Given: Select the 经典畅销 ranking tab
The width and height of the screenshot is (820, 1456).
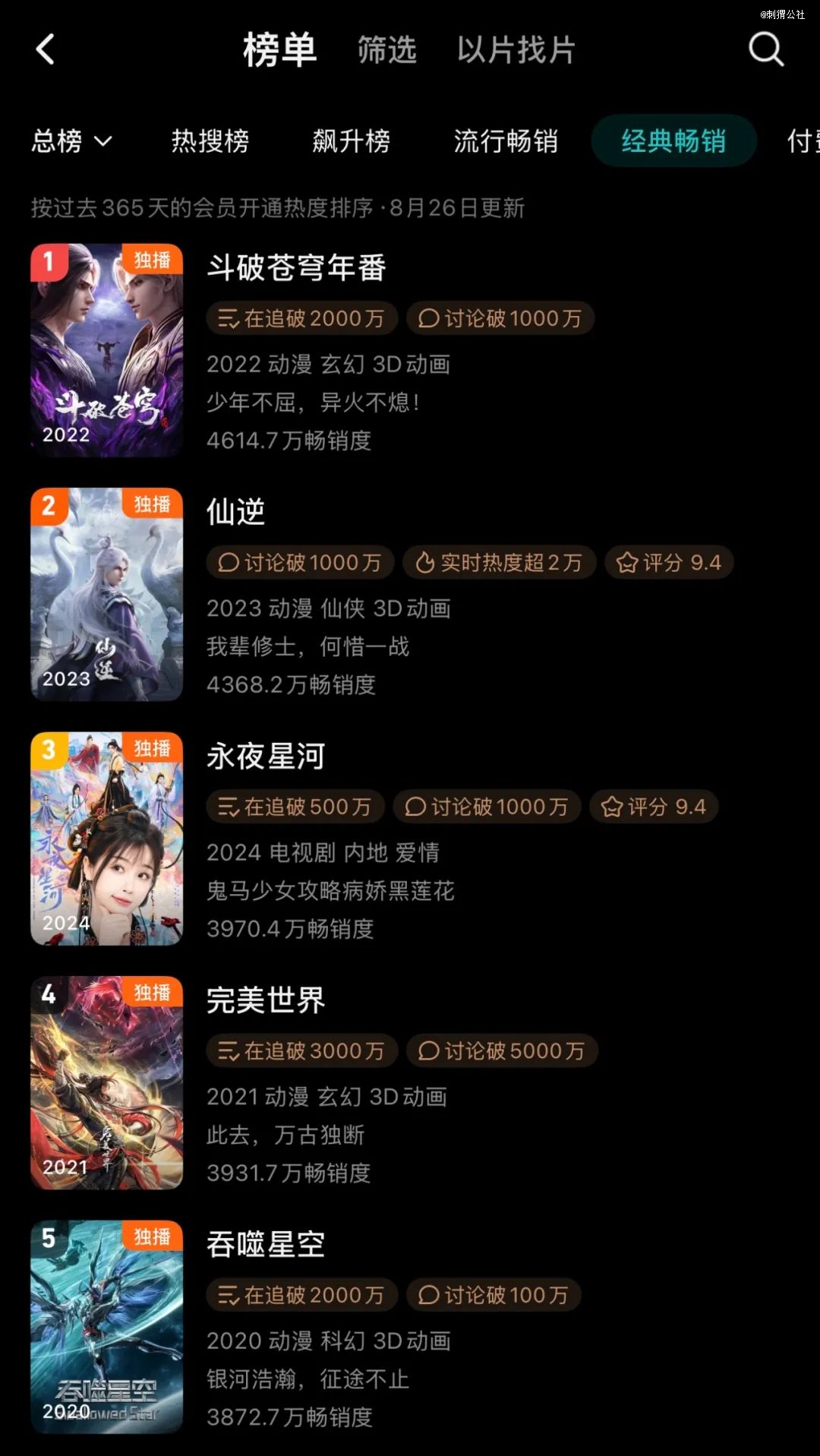Looking at the screenshot, I should click(x=673, y=141).
